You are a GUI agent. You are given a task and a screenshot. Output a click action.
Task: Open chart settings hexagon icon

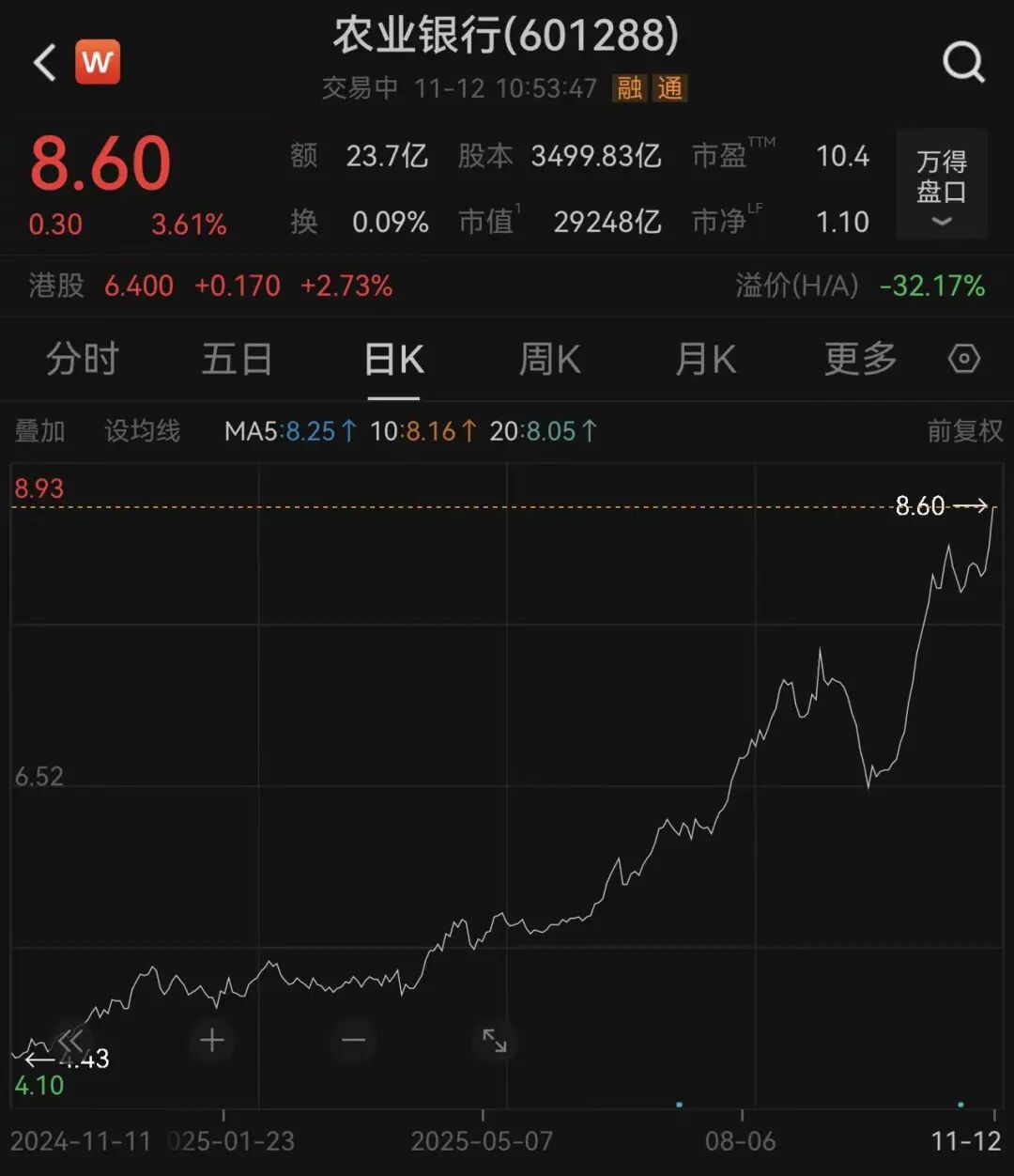point(964,360)
